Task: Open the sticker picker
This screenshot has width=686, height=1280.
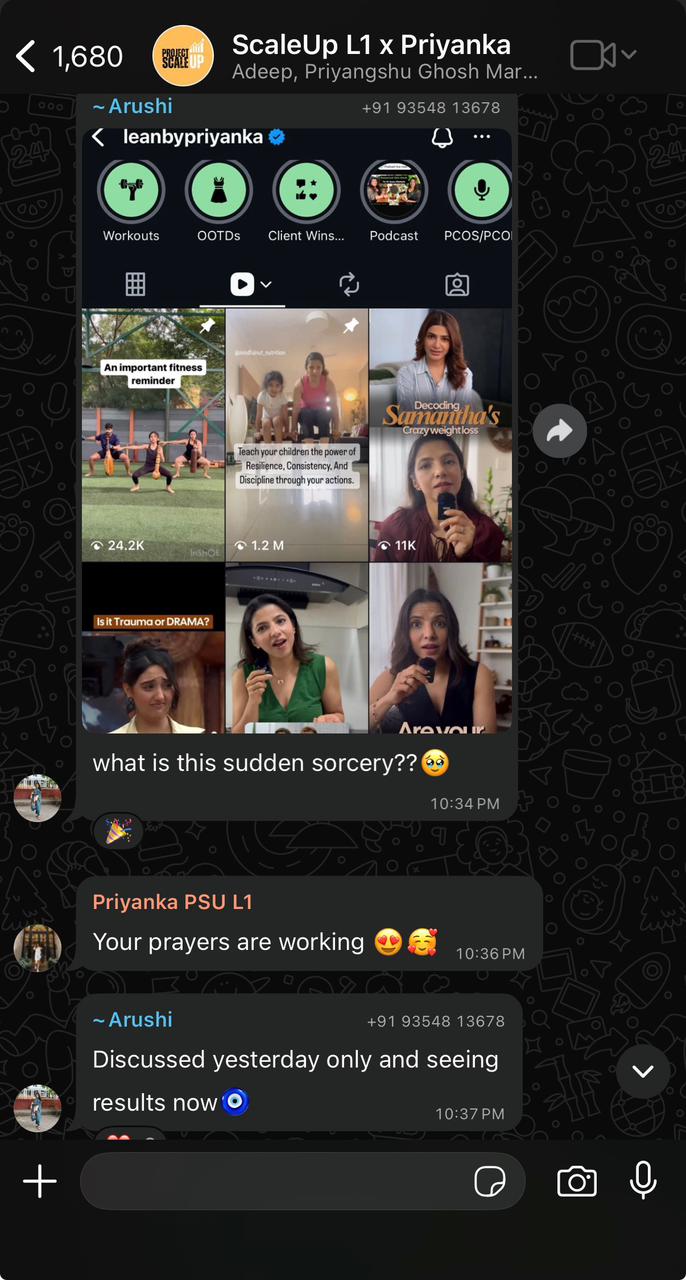Action: 489,1182
